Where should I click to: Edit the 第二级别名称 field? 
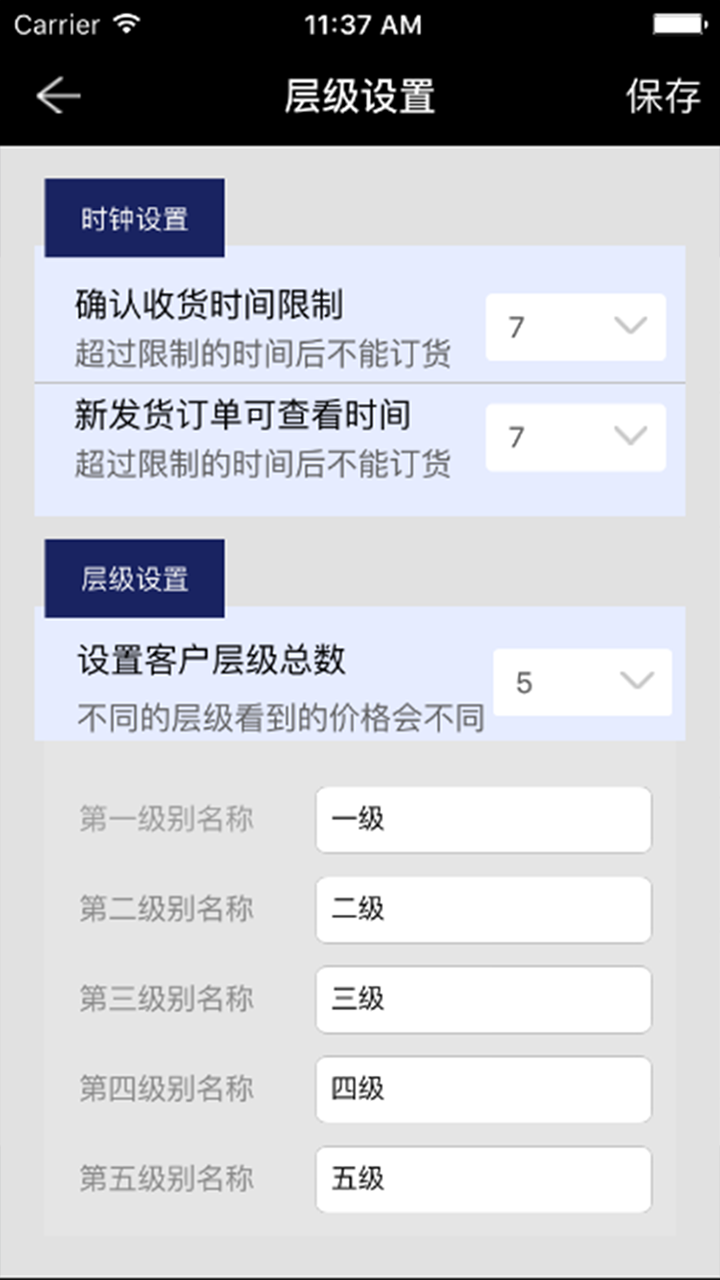click(483, 909)
